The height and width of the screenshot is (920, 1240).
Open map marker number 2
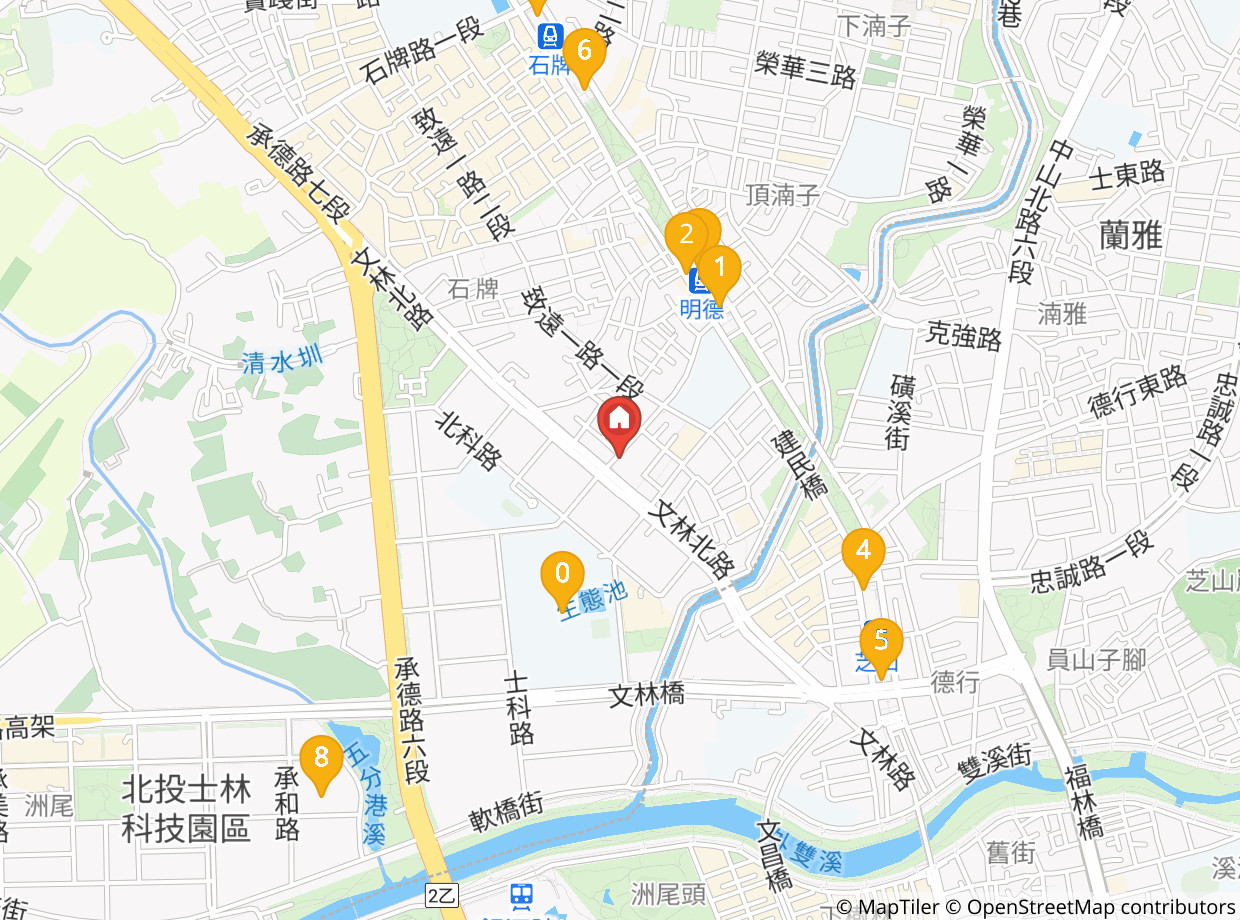tap(685, 236)
